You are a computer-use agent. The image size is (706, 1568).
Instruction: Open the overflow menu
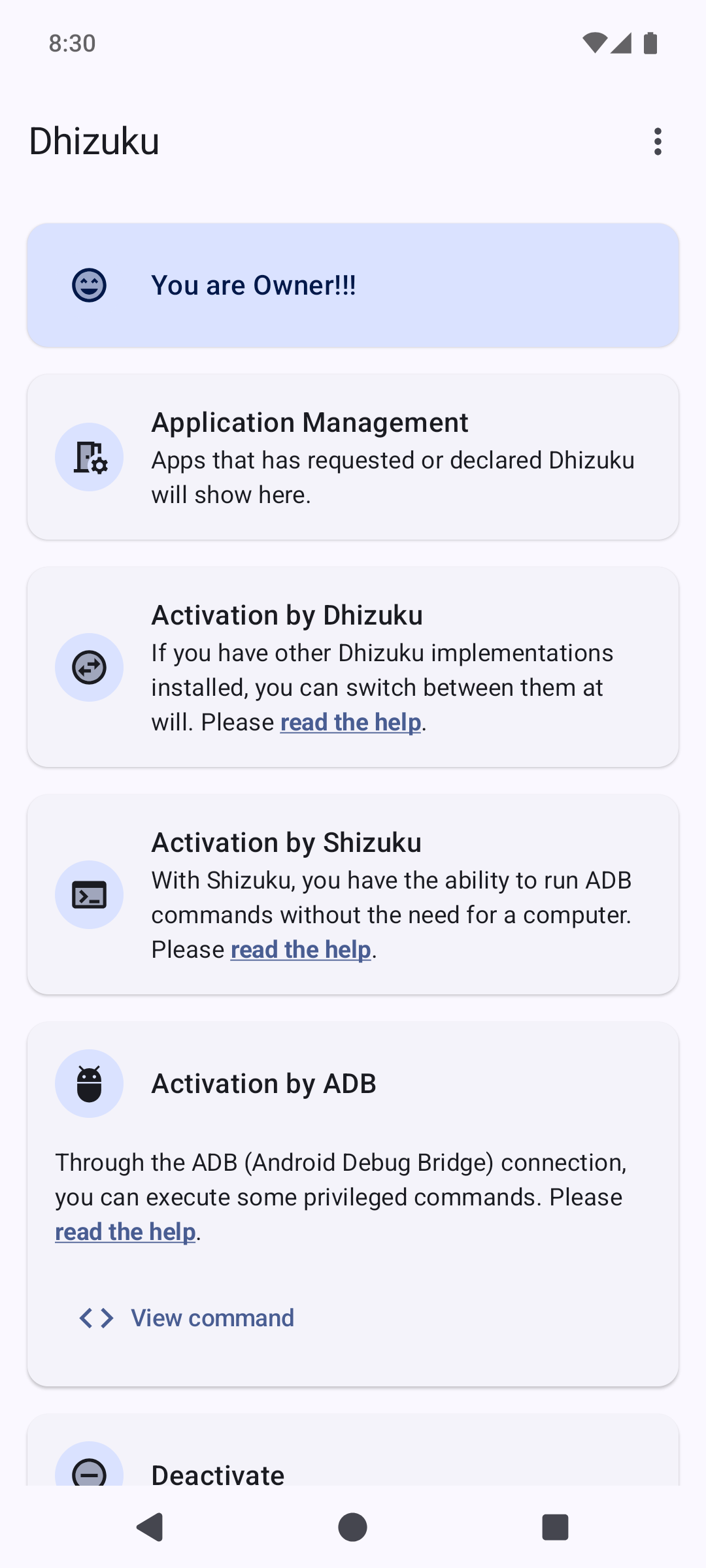658,141
